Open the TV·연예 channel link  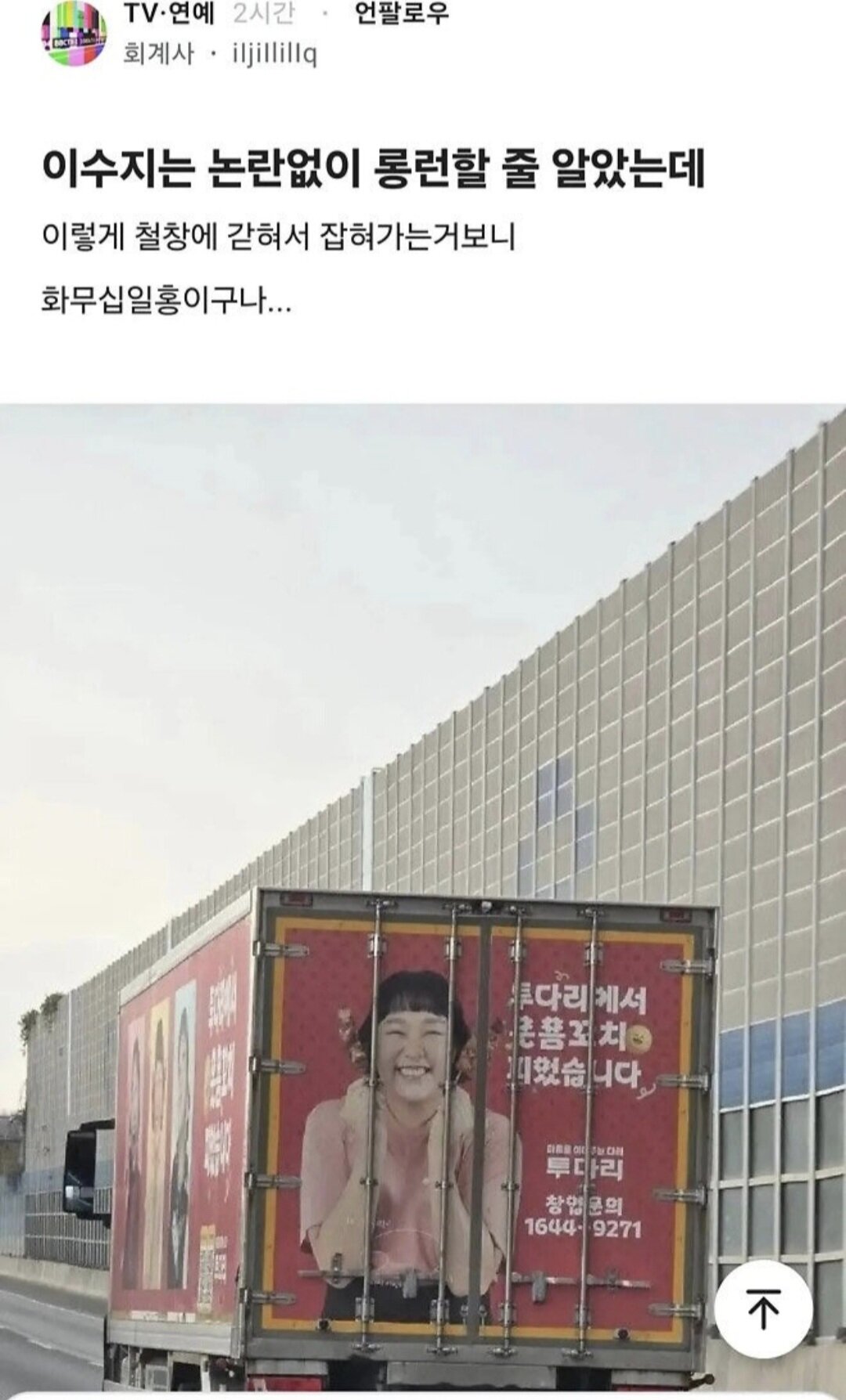pos(168,14)
